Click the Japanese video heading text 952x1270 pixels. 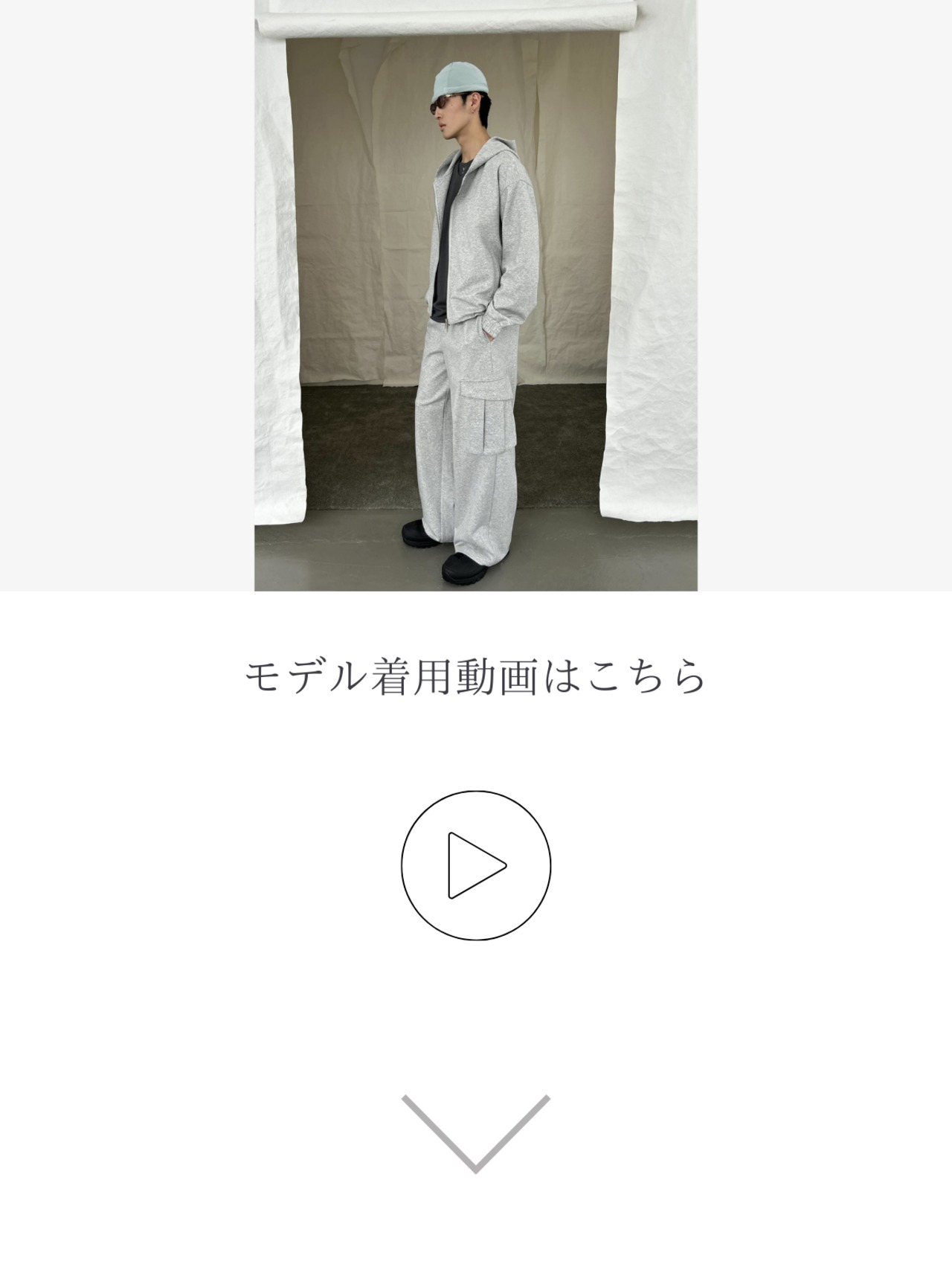click(x=475, y=674)
